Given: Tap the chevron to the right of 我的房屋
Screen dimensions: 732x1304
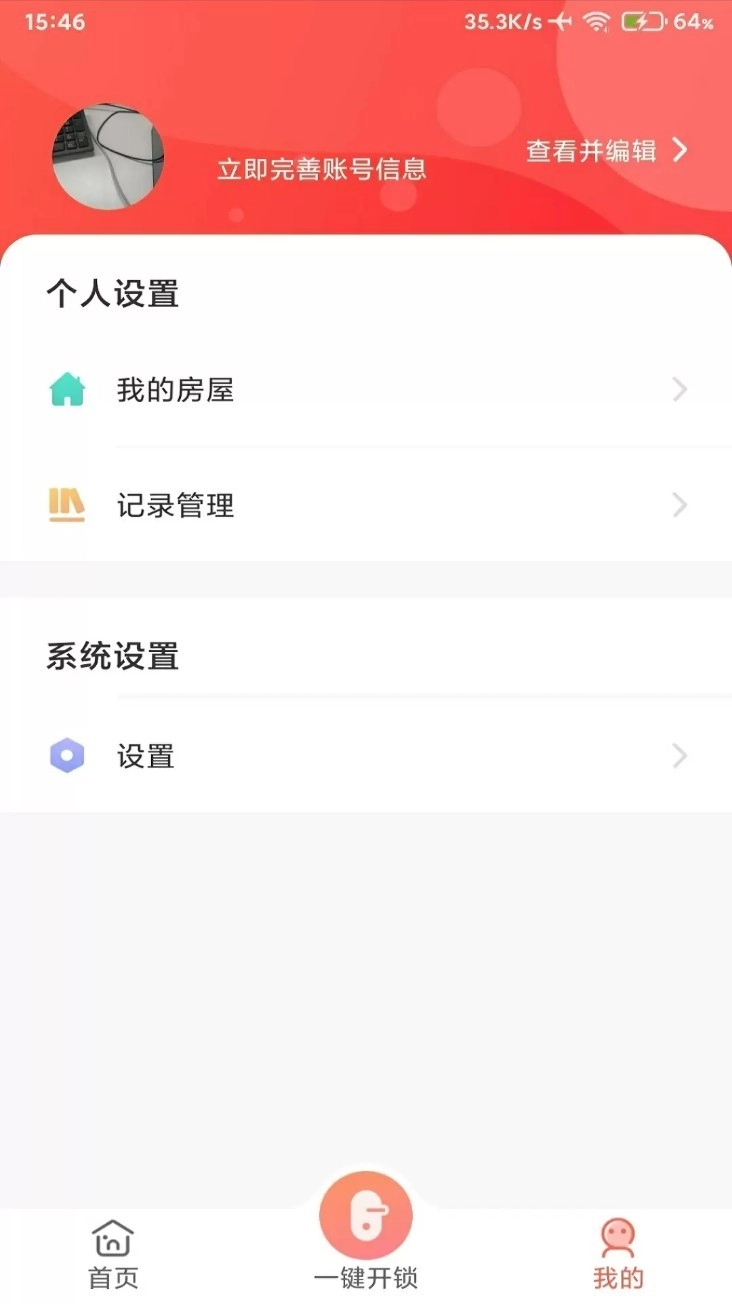Looking at the screenshot, I should pos(679,390).
